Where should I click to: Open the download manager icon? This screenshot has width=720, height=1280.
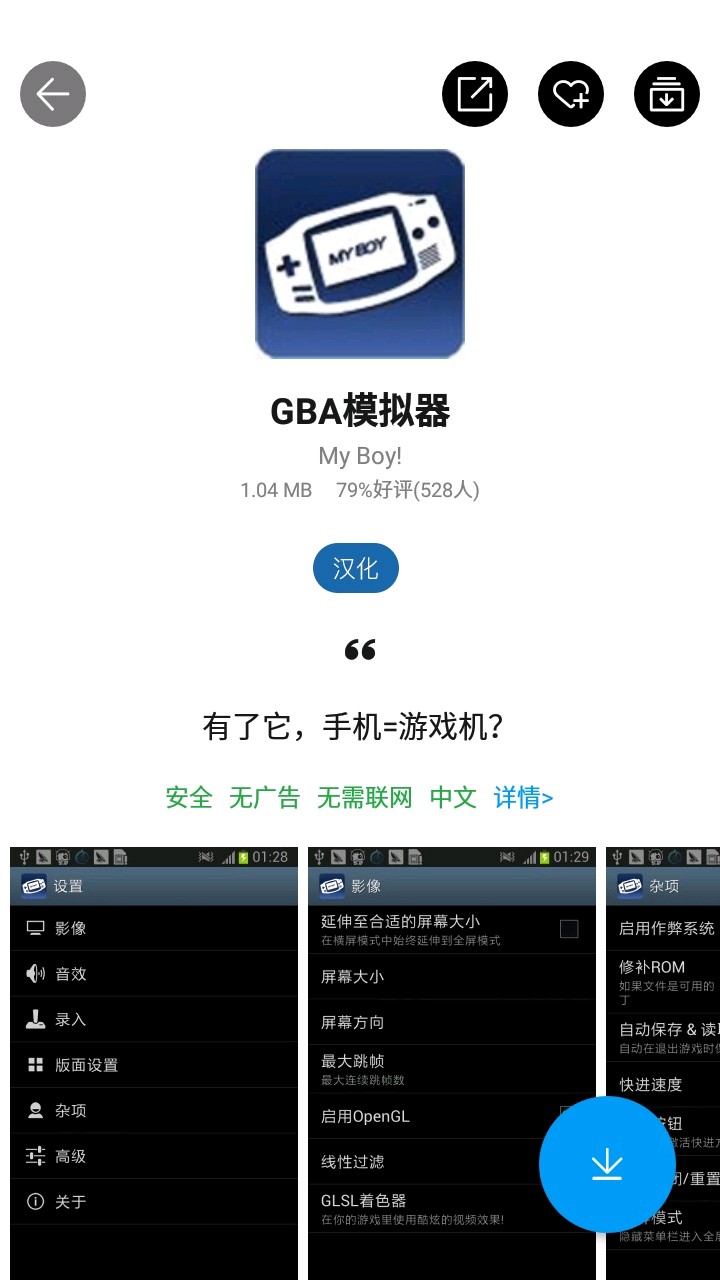point(667,94)
